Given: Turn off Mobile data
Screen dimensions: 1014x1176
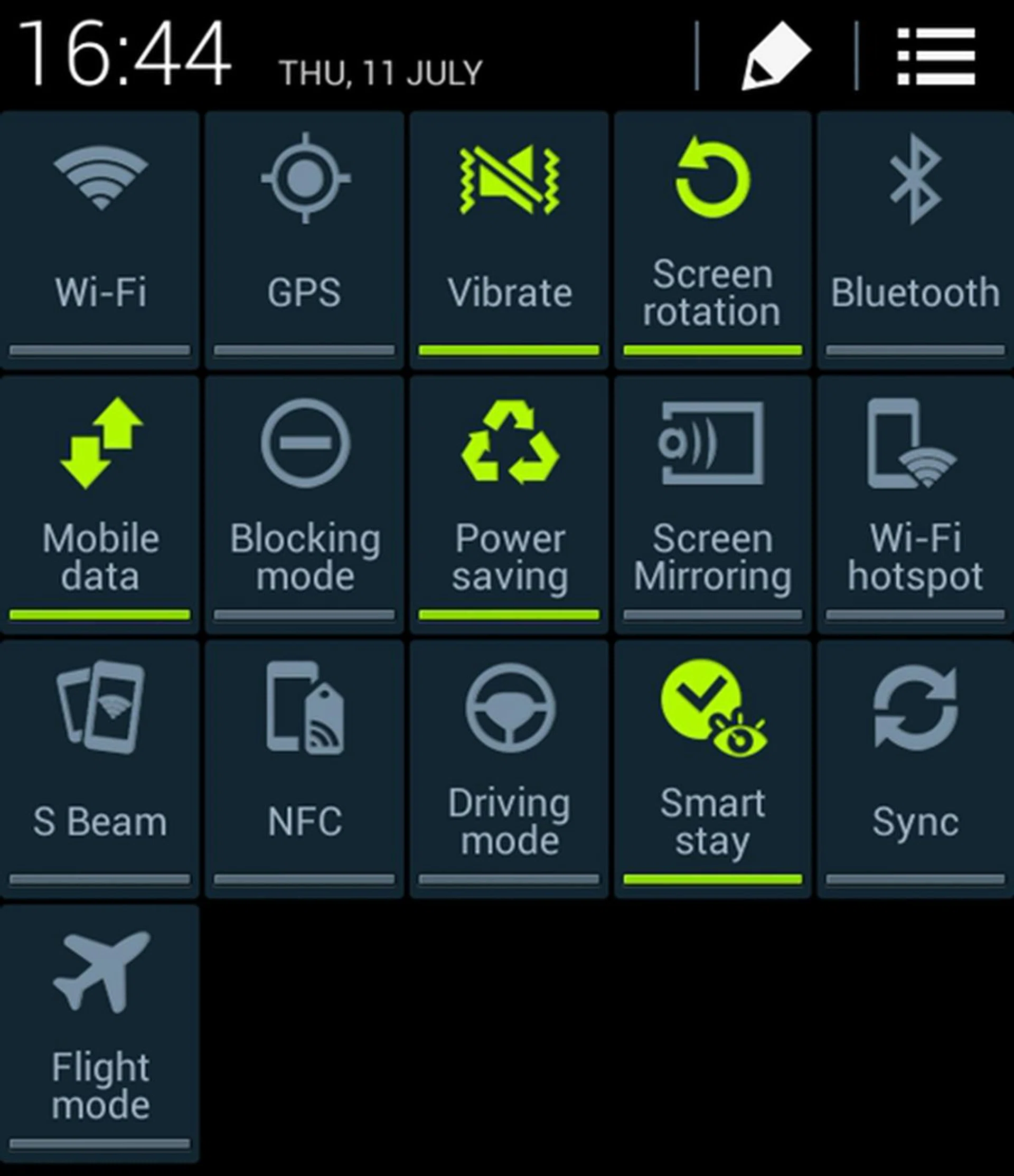Looking at the screenshot, I should [x=100, y=503].
